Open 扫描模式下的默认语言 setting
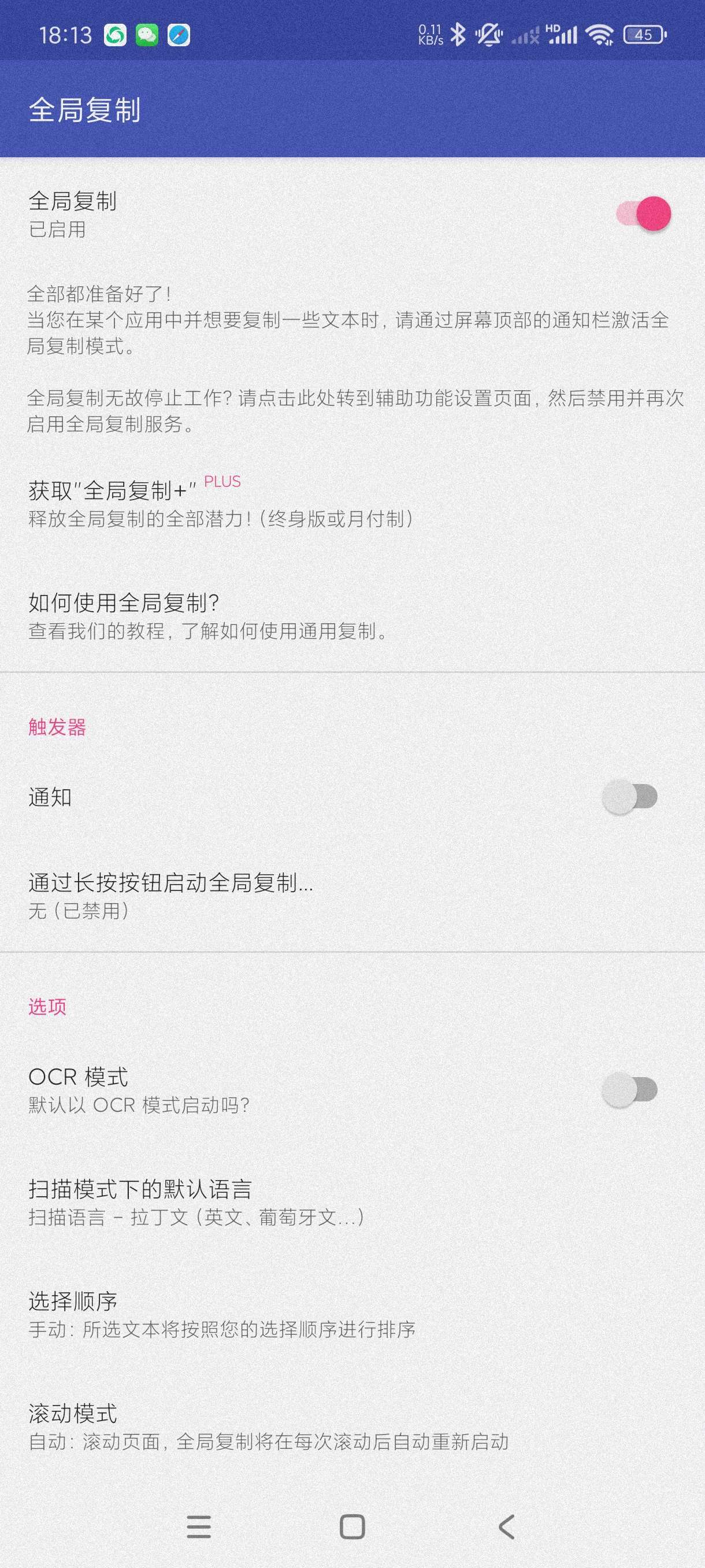Image resolution: width=705 pixels, height=1568 pixels. [196, 1202]
